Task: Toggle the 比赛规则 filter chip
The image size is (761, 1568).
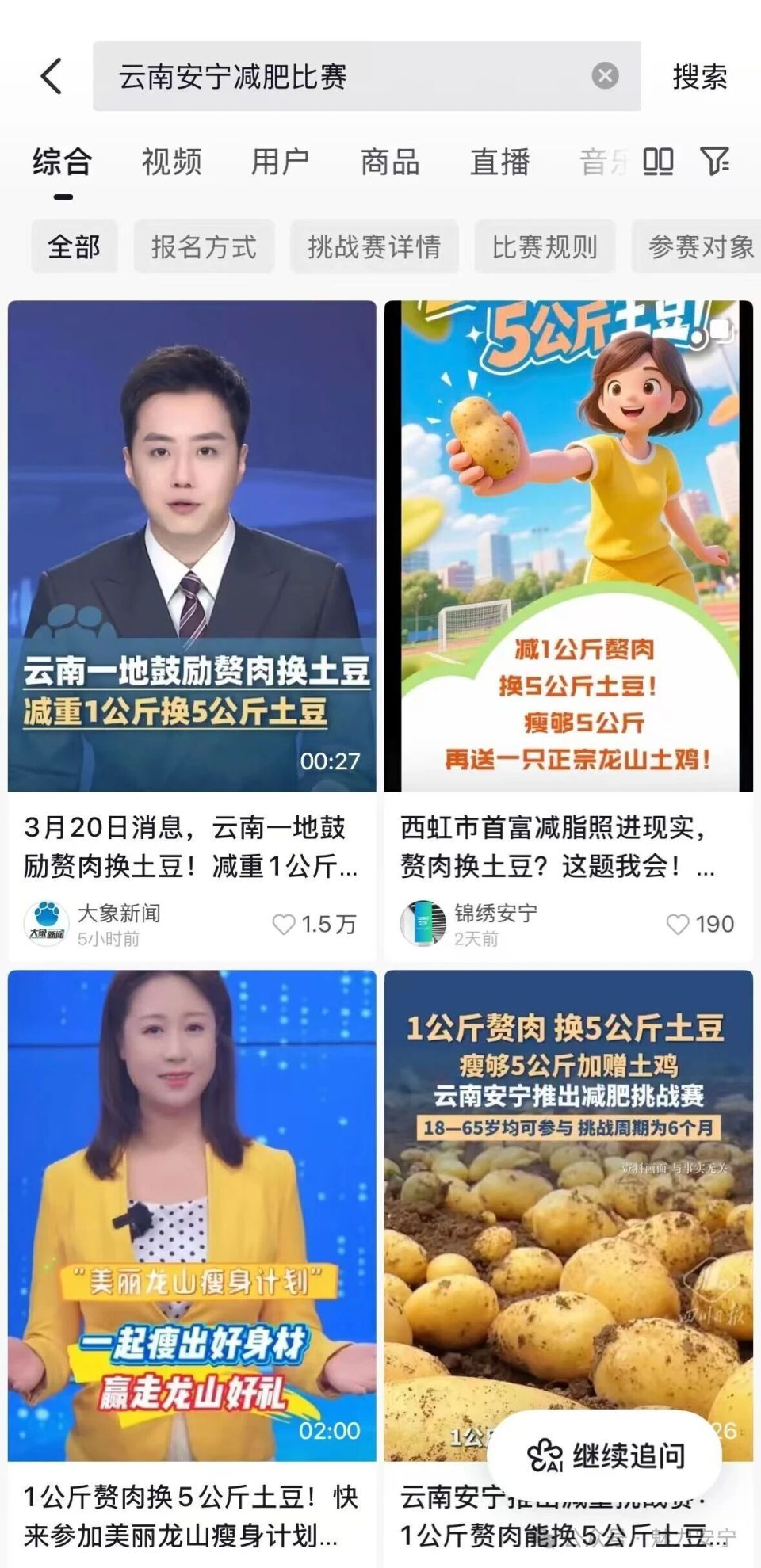Action: [x=544, y=247]
